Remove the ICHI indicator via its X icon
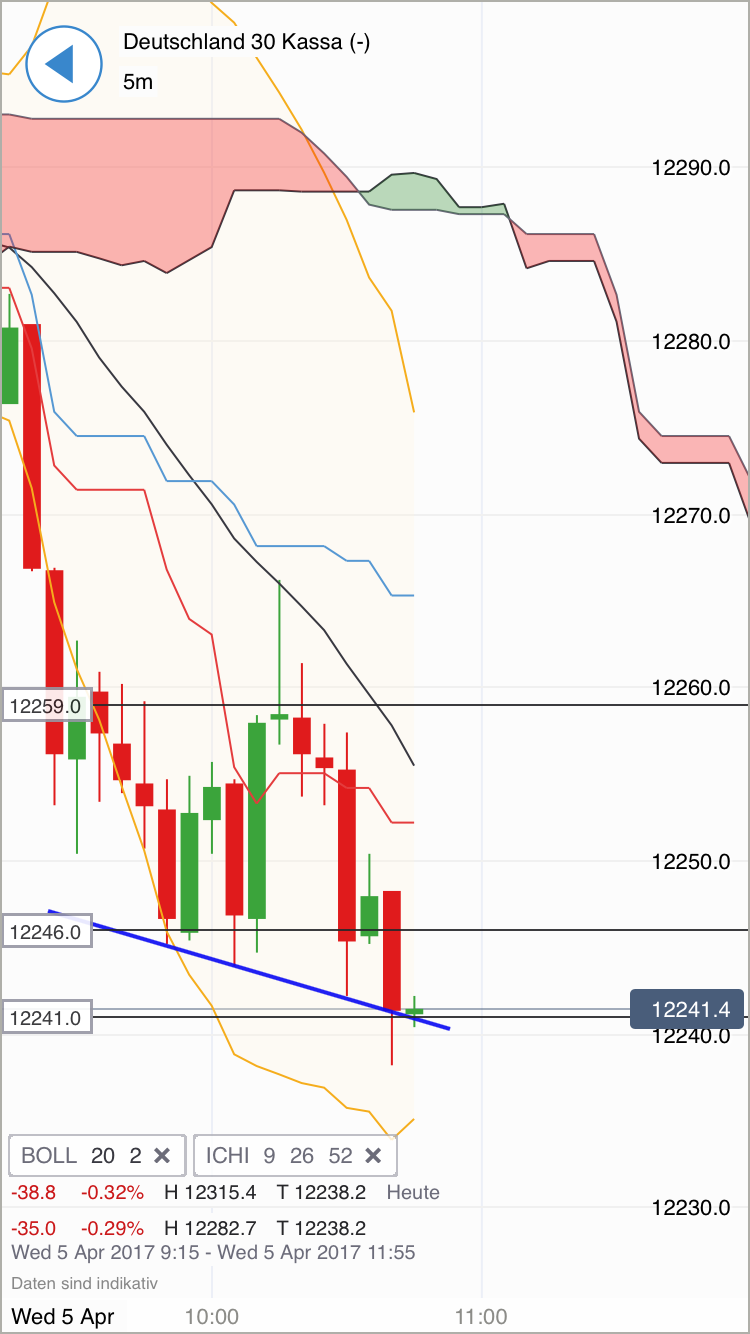 (x=373, y=1155)
